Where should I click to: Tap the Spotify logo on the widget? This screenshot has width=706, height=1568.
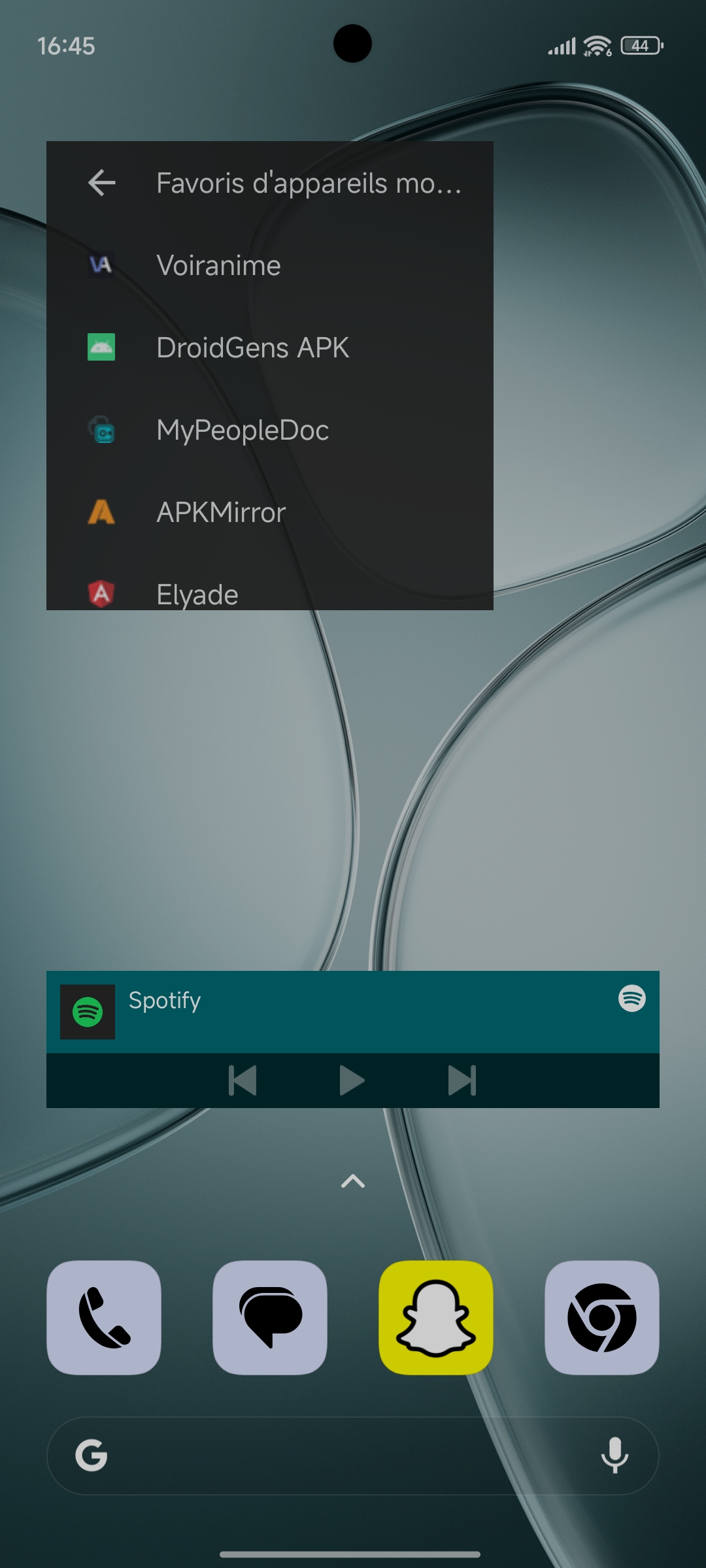tap(631, 998)
